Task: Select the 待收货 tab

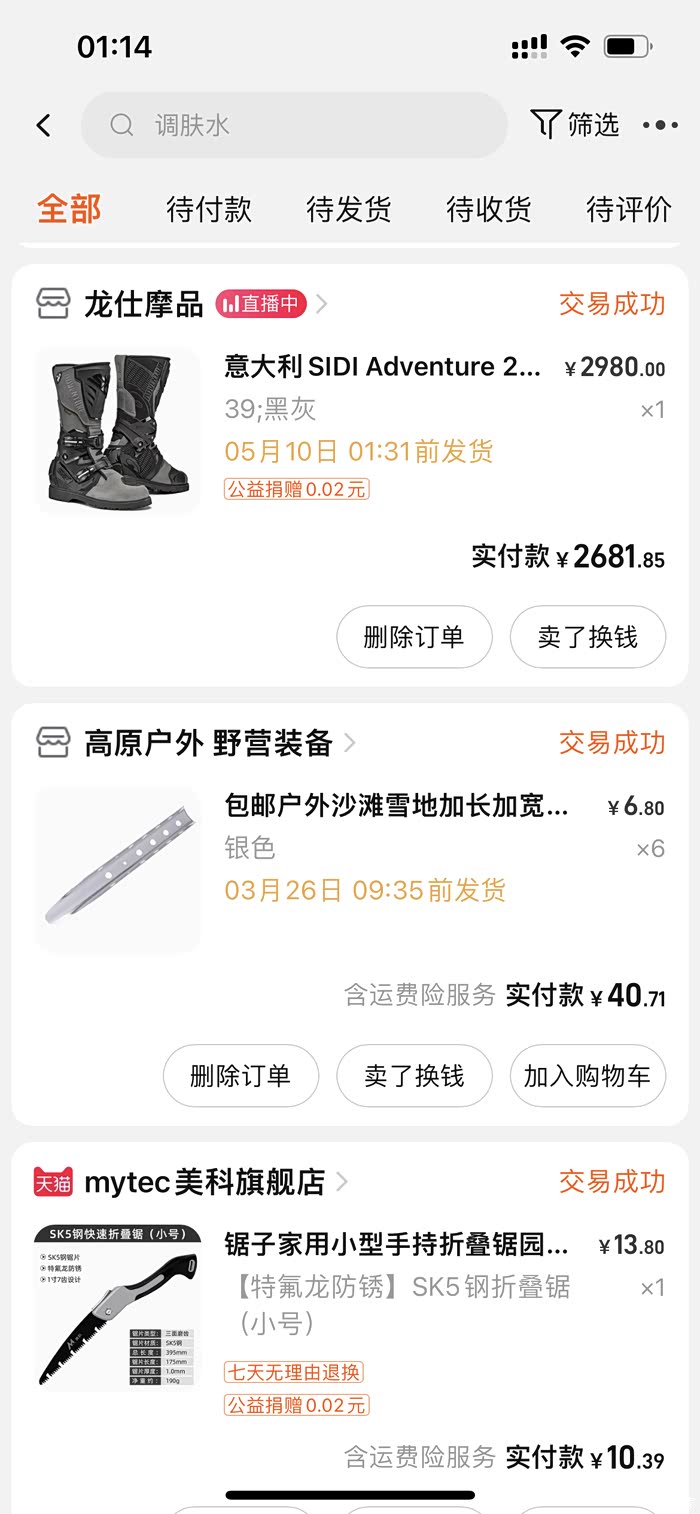Action: 488,209
